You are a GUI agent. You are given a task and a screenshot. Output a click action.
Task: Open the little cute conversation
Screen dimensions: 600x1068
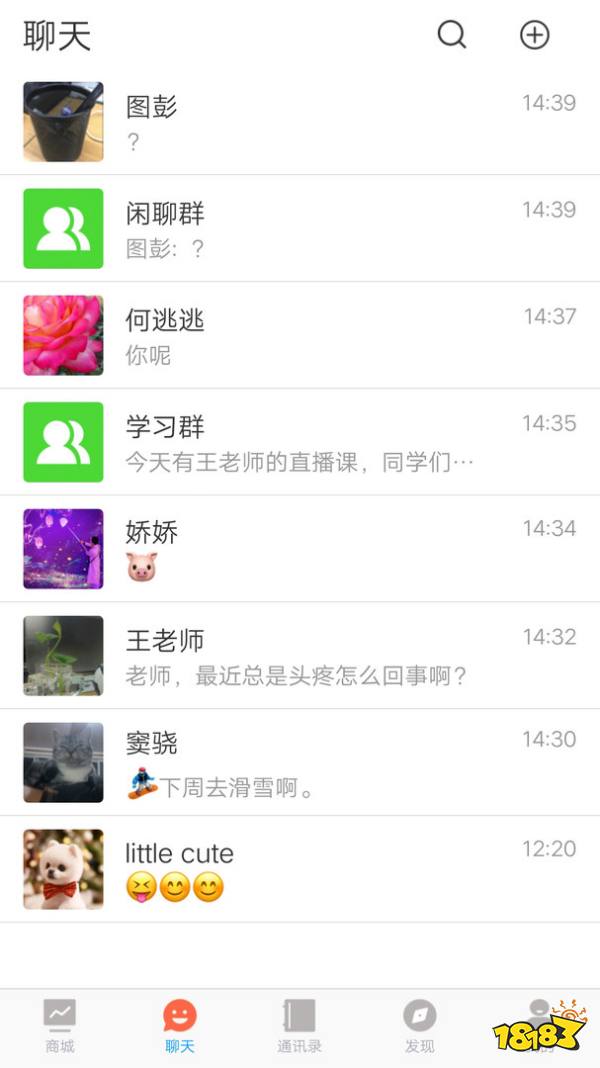[x=300, y=869]
